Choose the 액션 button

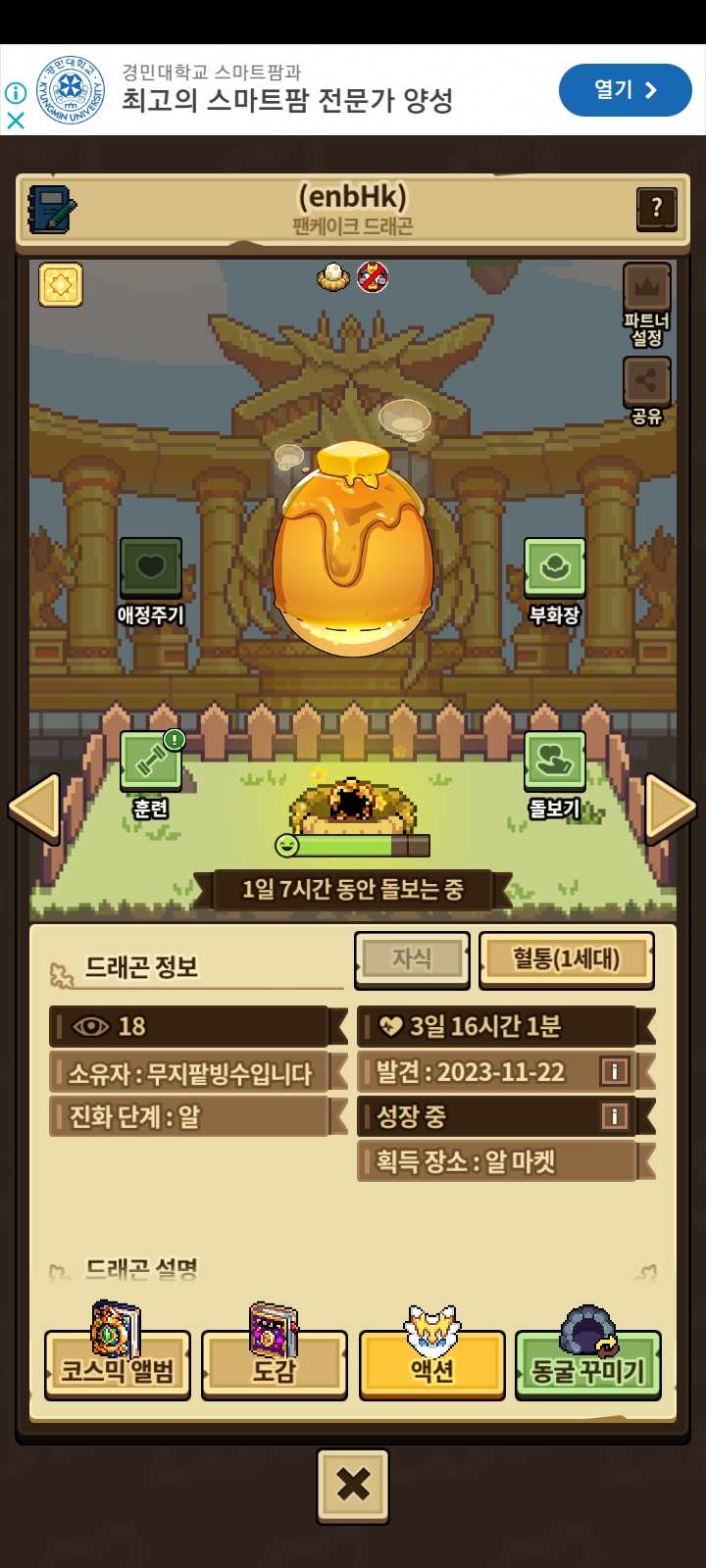tap(431, 1365)
